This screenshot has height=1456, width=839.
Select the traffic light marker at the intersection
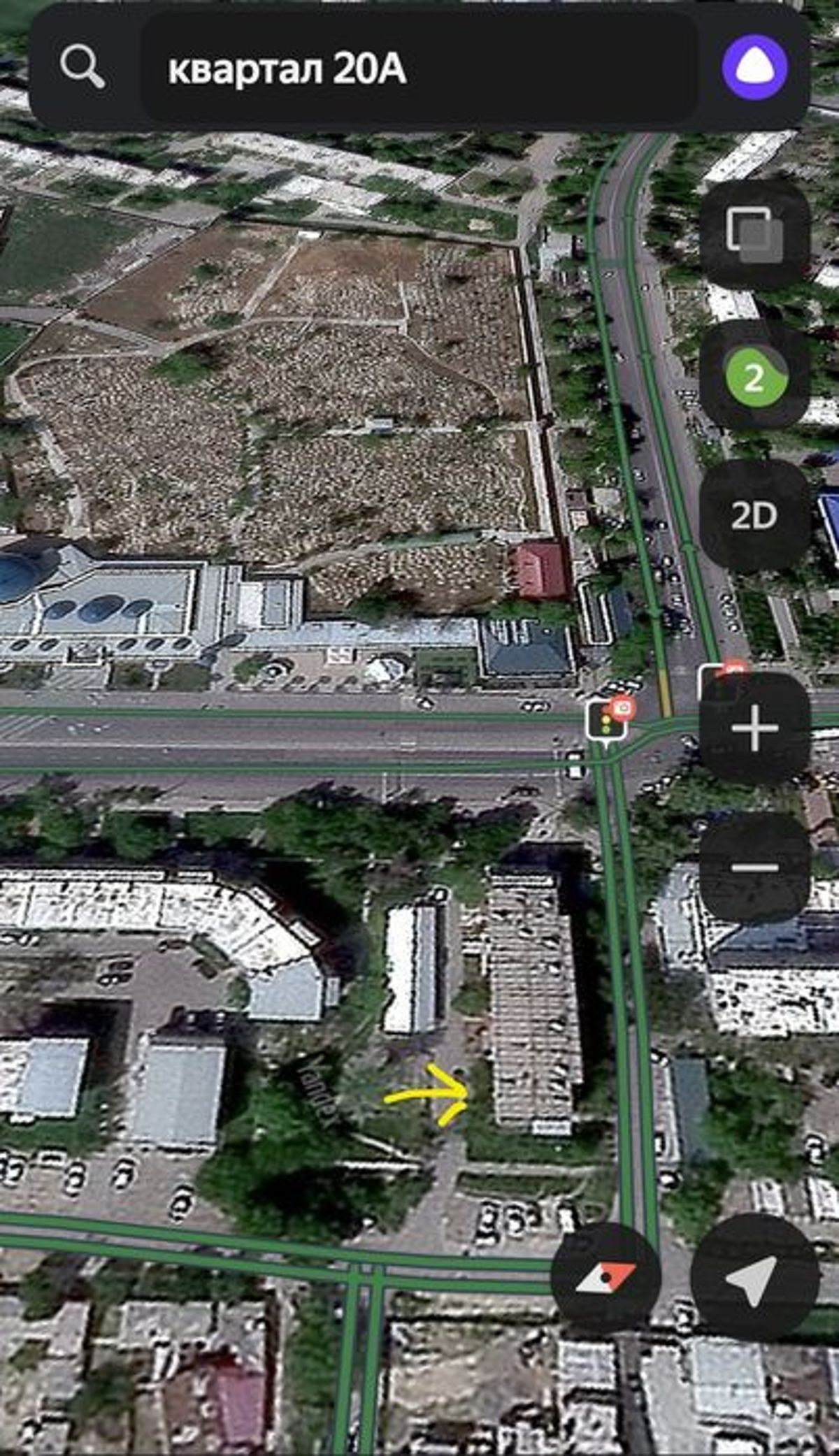(x=605, y=720)
